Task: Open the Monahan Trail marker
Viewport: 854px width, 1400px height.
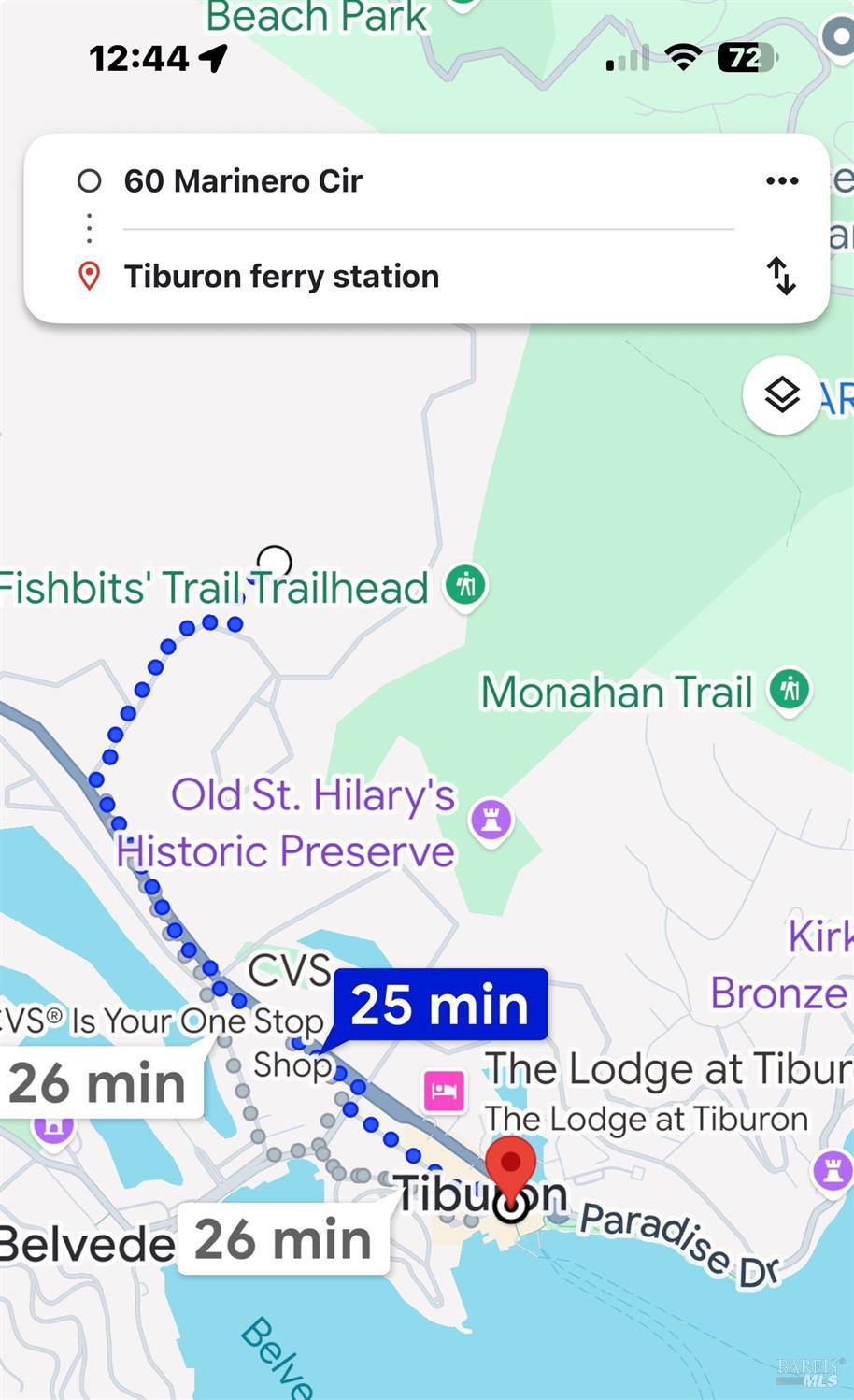Action: (x=790, y=692)
